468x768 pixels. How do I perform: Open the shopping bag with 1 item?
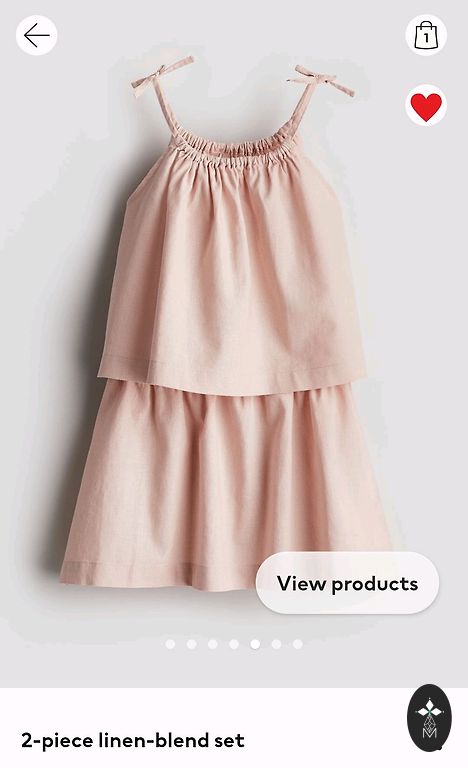click(x=426, y=35)
